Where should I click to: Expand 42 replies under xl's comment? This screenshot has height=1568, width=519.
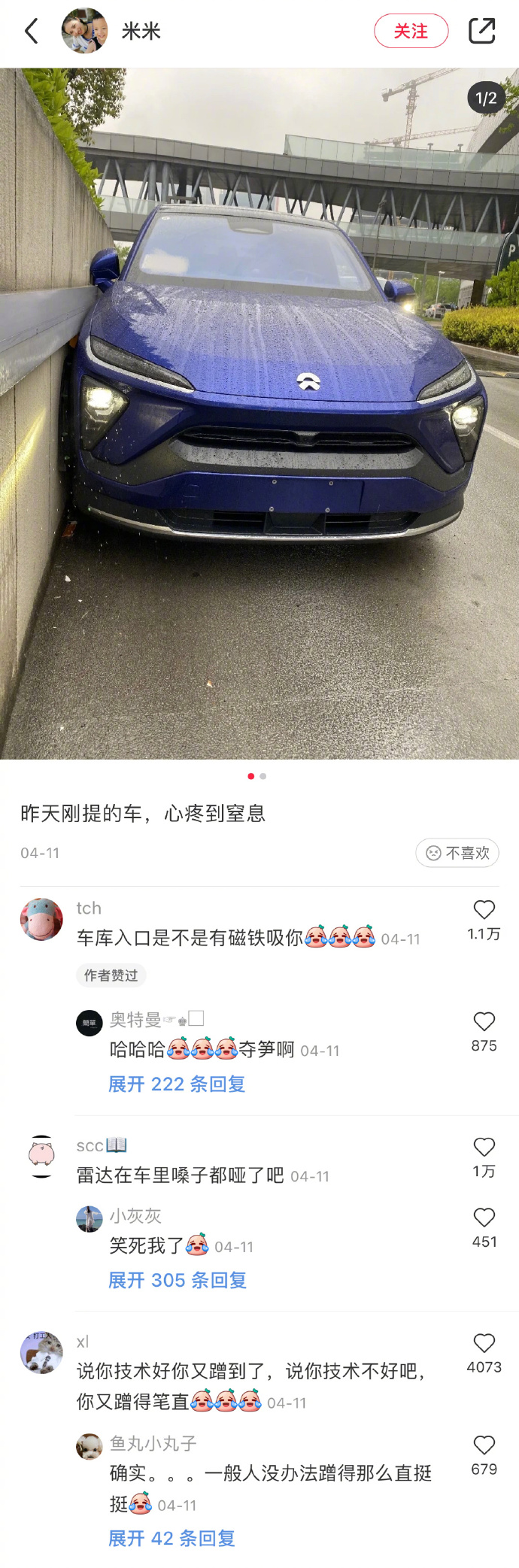171,1538
